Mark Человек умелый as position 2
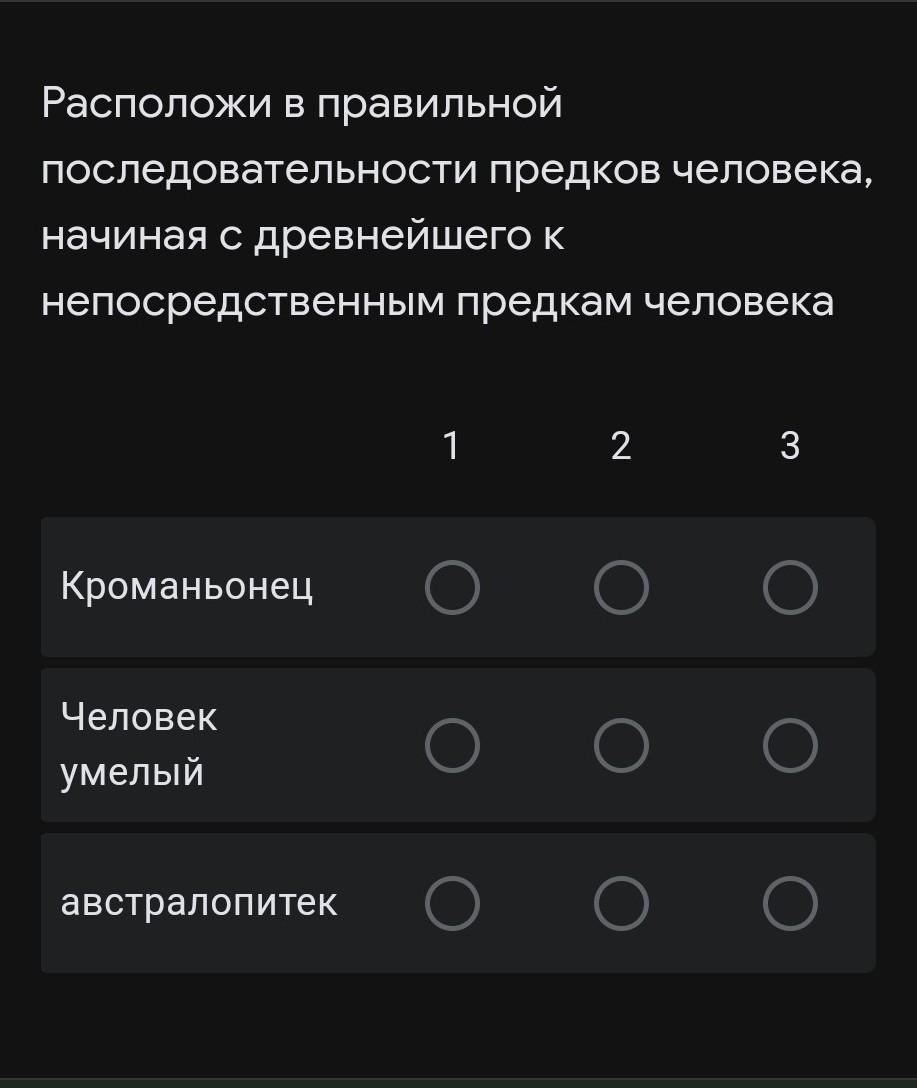917x1088 pixels. (621, 745)
